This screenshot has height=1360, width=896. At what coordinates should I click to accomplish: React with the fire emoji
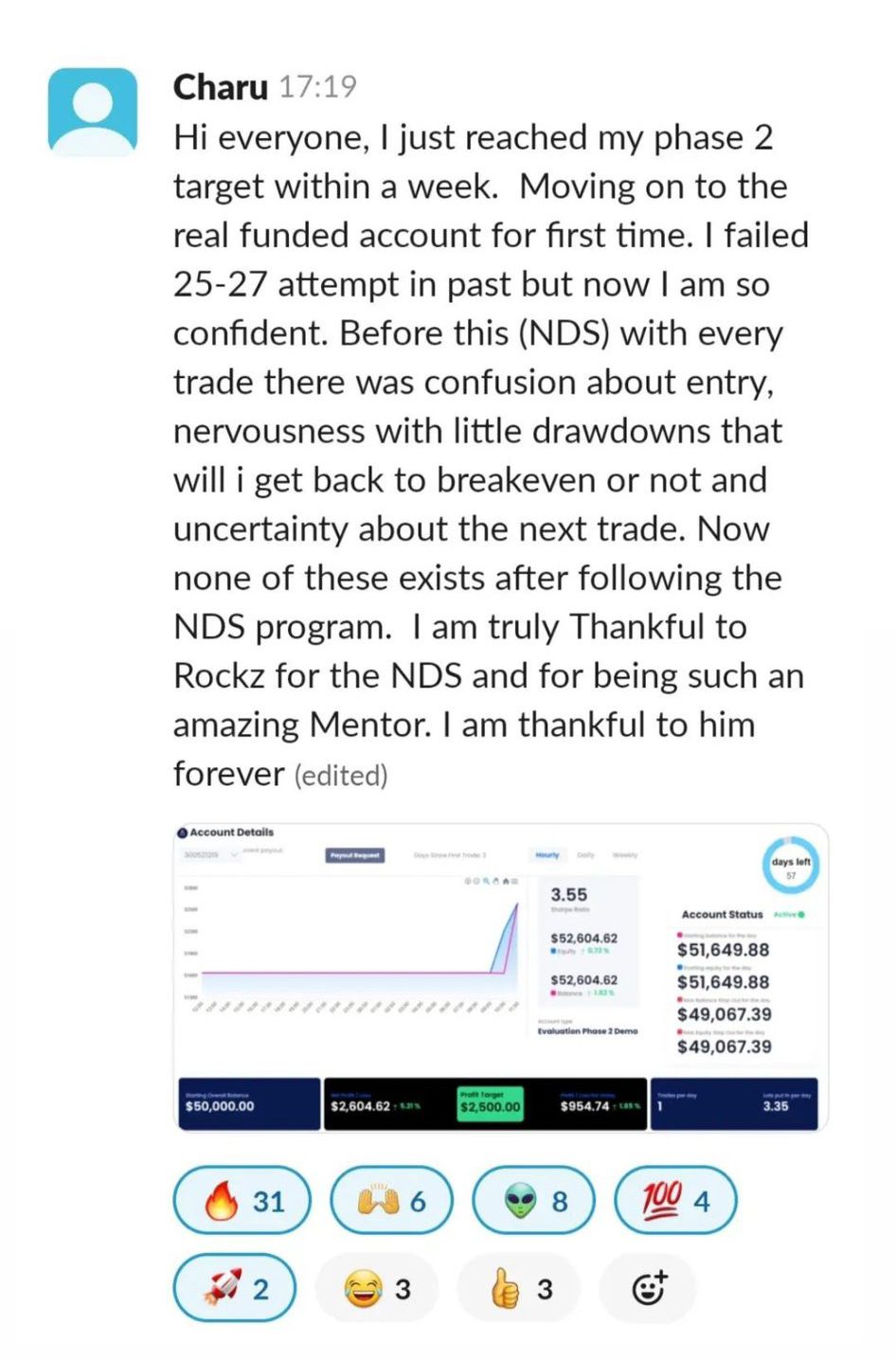pos(242,1201)
